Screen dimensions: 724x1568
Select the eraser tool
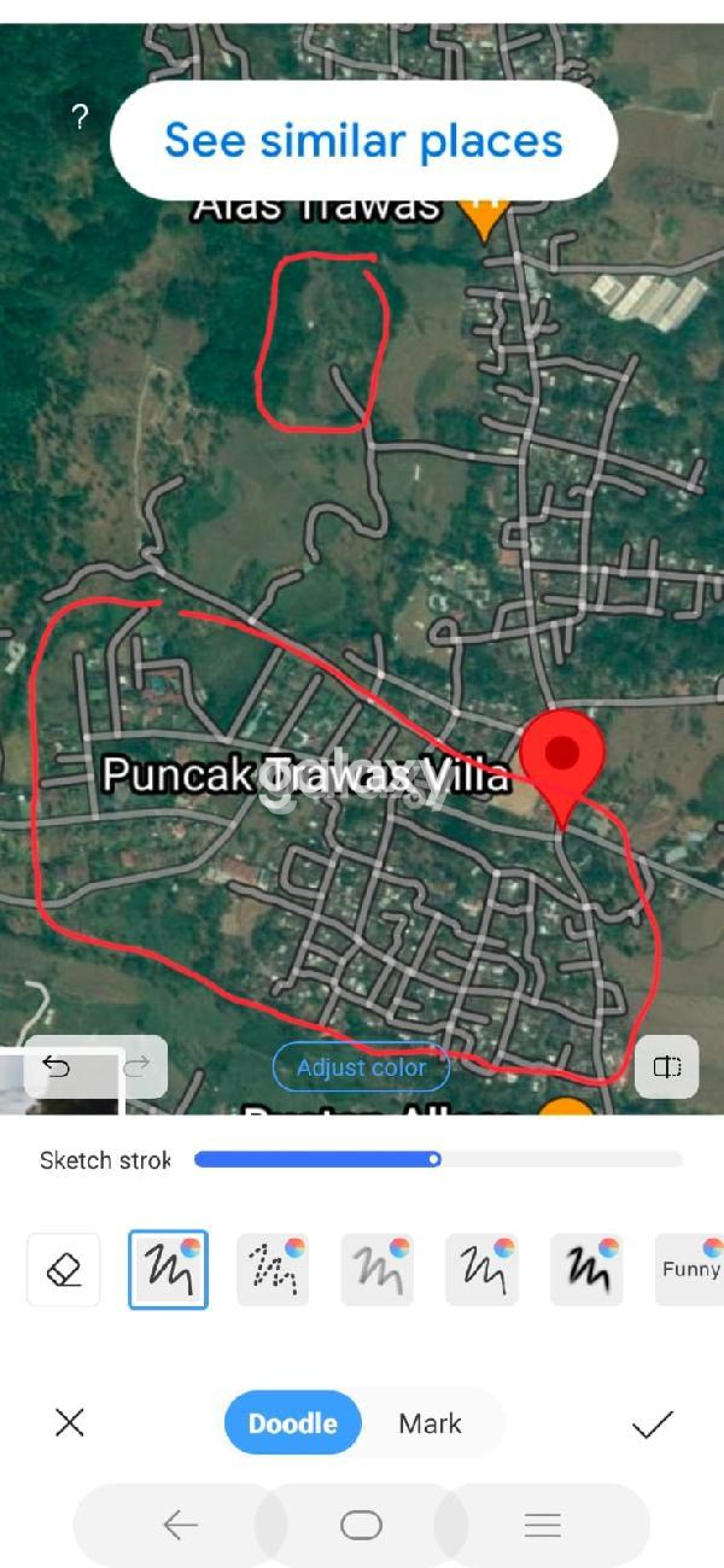[63, 1269]
